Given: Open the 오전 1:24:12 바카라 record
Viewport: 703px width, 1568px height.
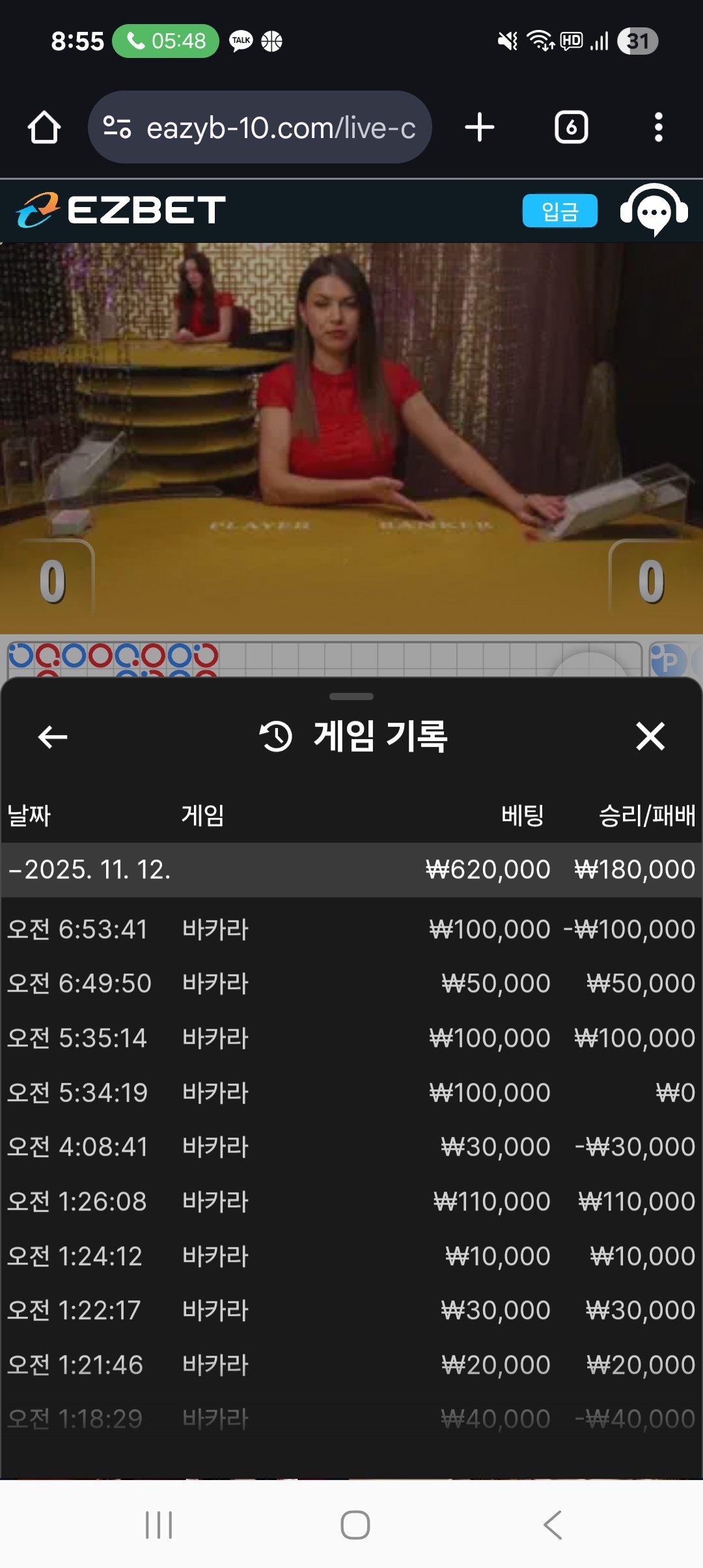Looking at the screenshot, I should coord(351,1256).
